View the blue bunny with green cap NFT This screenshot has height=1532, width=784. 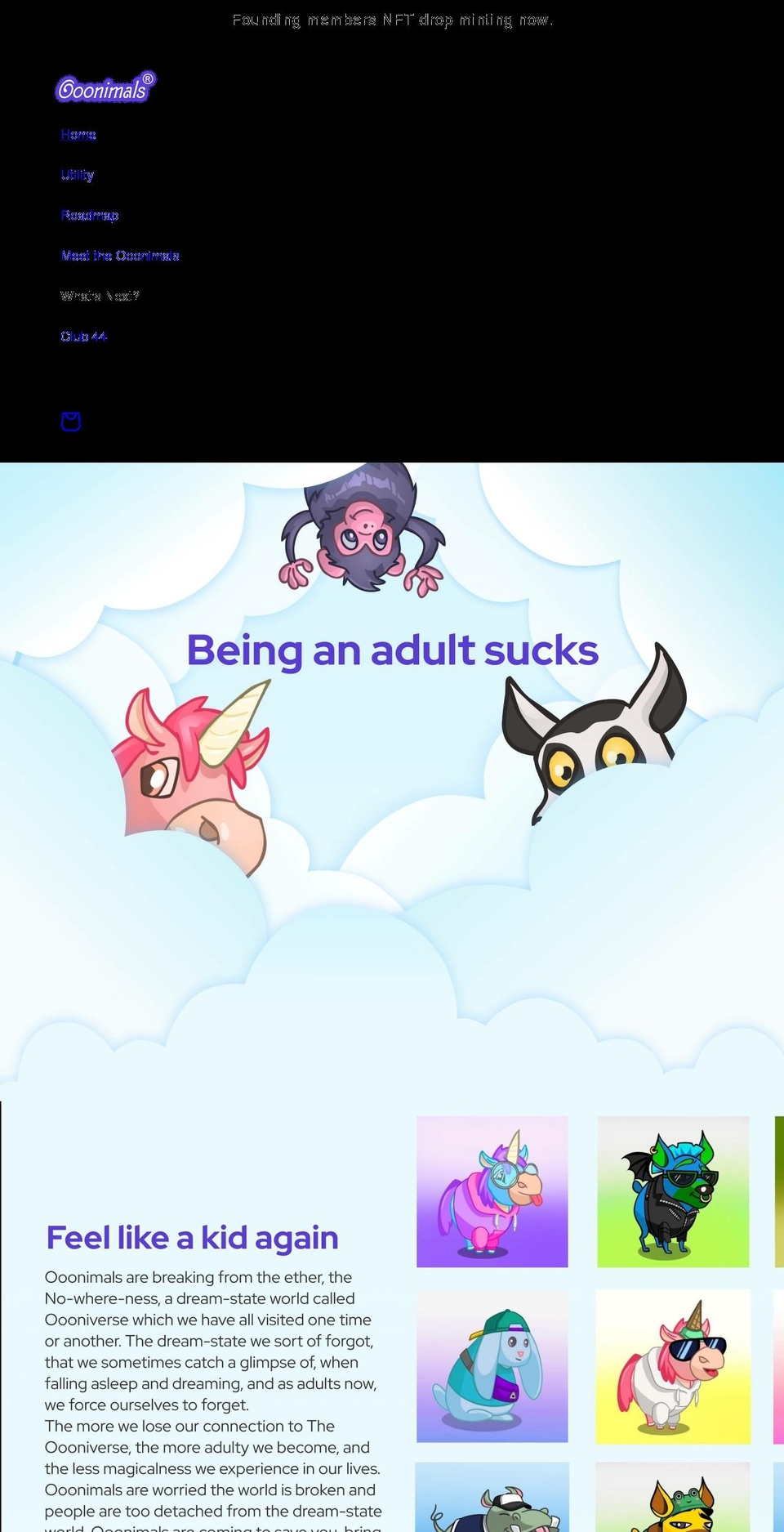coord(492,1367)
